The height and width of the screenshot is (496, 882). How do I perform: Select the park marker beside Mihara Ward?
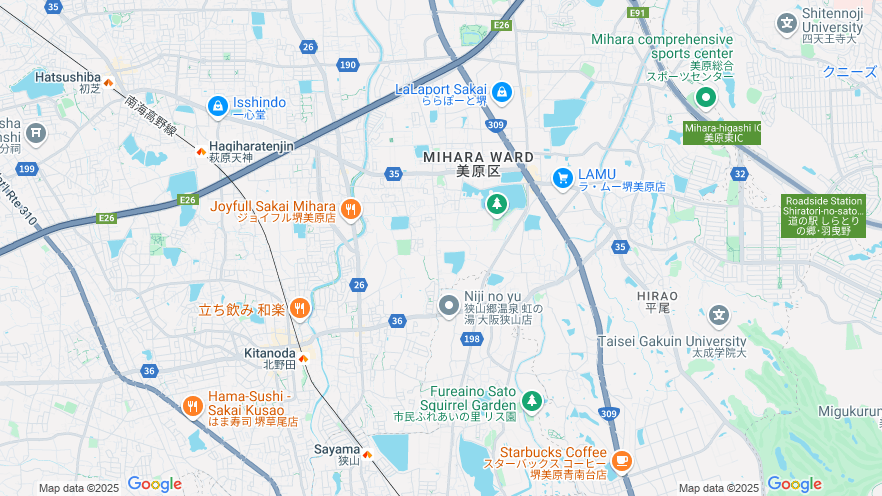[x=496, y=205]
